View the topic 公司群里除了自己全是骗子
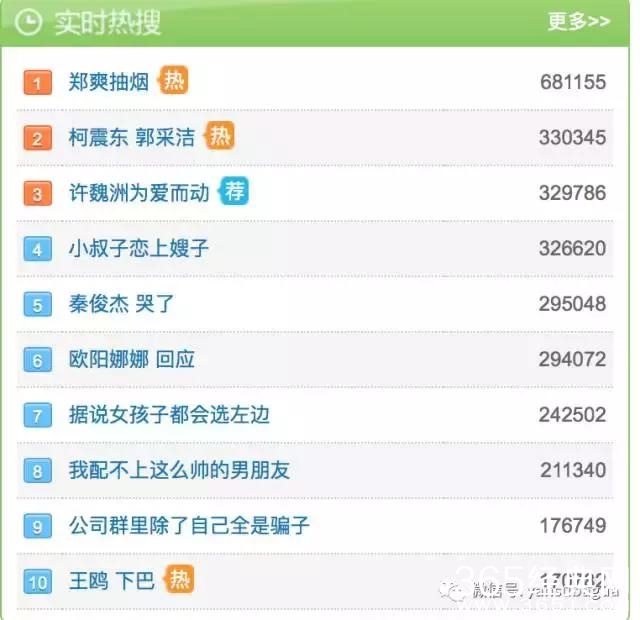This screenshot has width=640, height=620. pyautogui.click(x=189, y=524)
